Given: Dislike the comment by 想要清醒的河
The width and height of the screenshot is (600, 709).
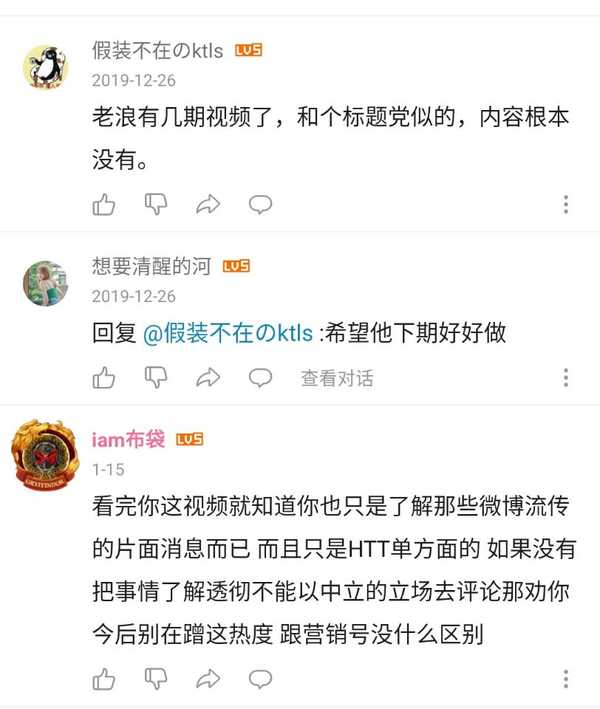Looking at the screenshot, I should (156, 378).
